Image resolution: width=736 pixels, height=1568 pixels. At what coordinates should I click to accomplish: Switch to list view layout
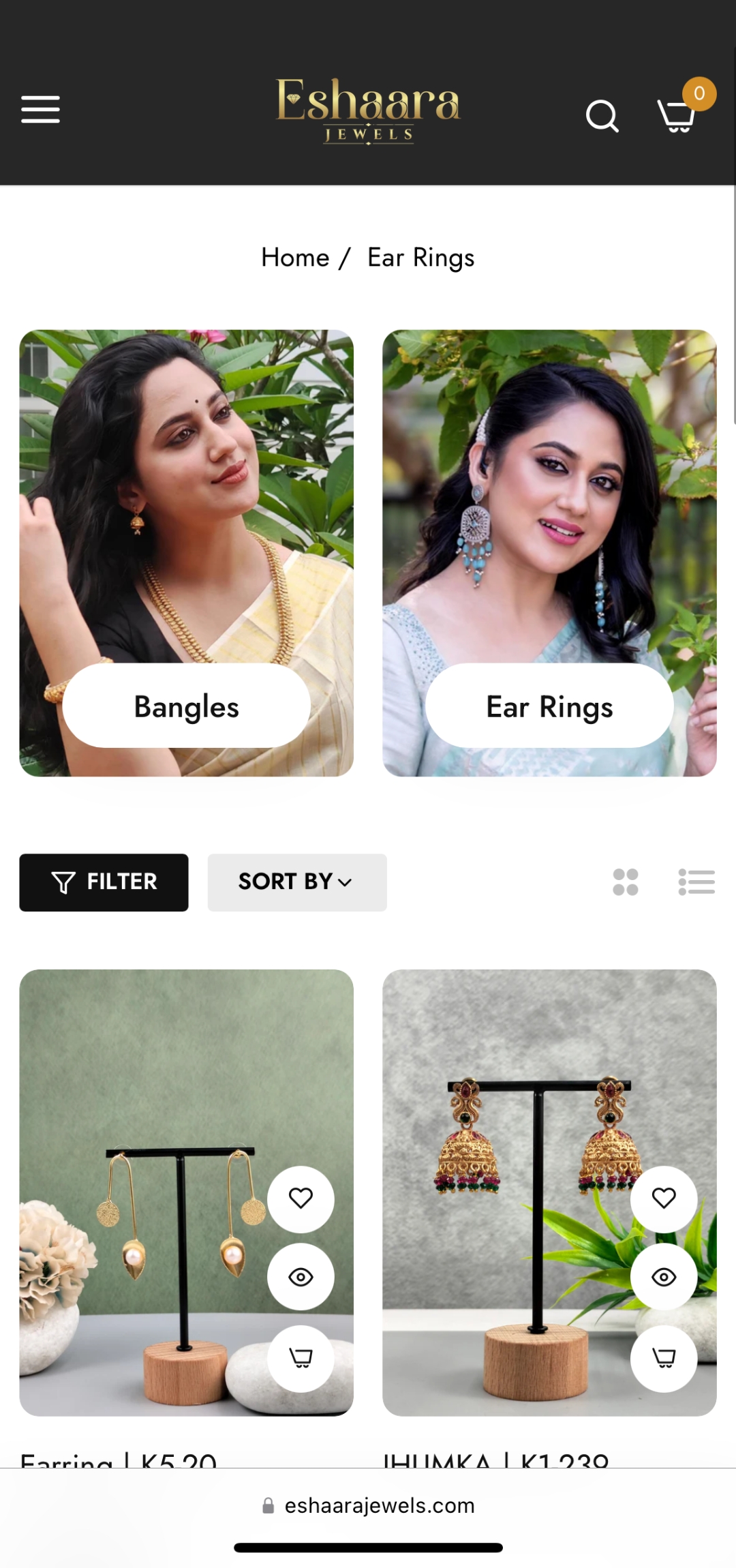coord(696,882)
